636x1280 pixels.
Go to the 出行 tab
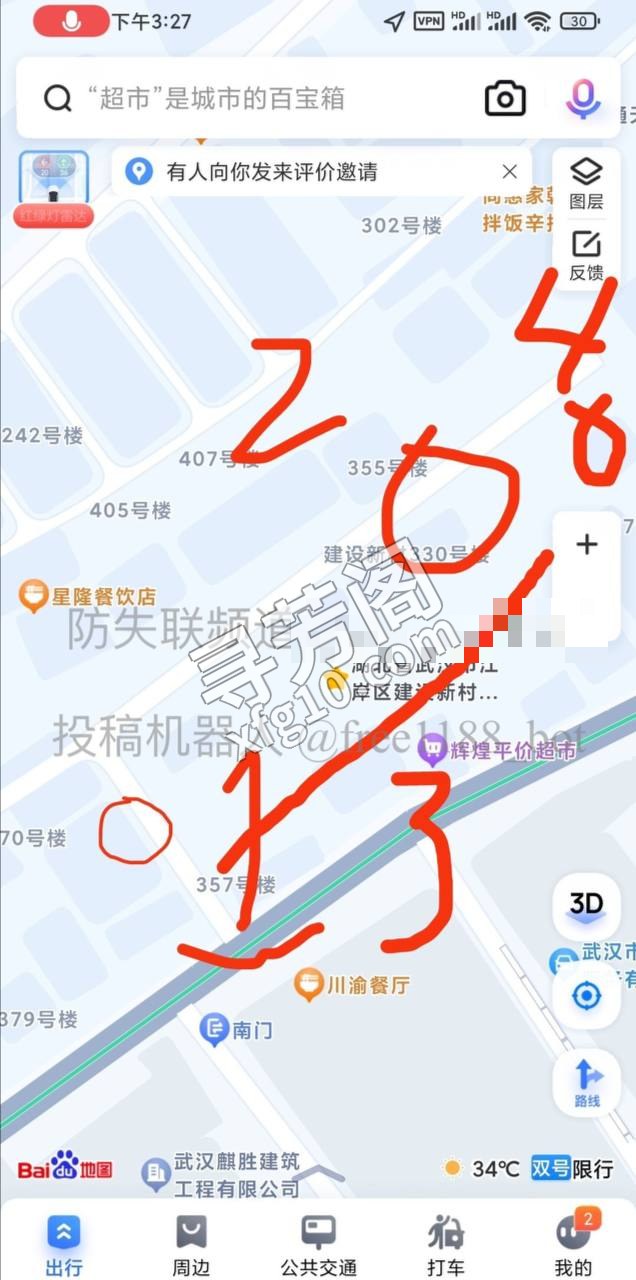click(64, 1245)
